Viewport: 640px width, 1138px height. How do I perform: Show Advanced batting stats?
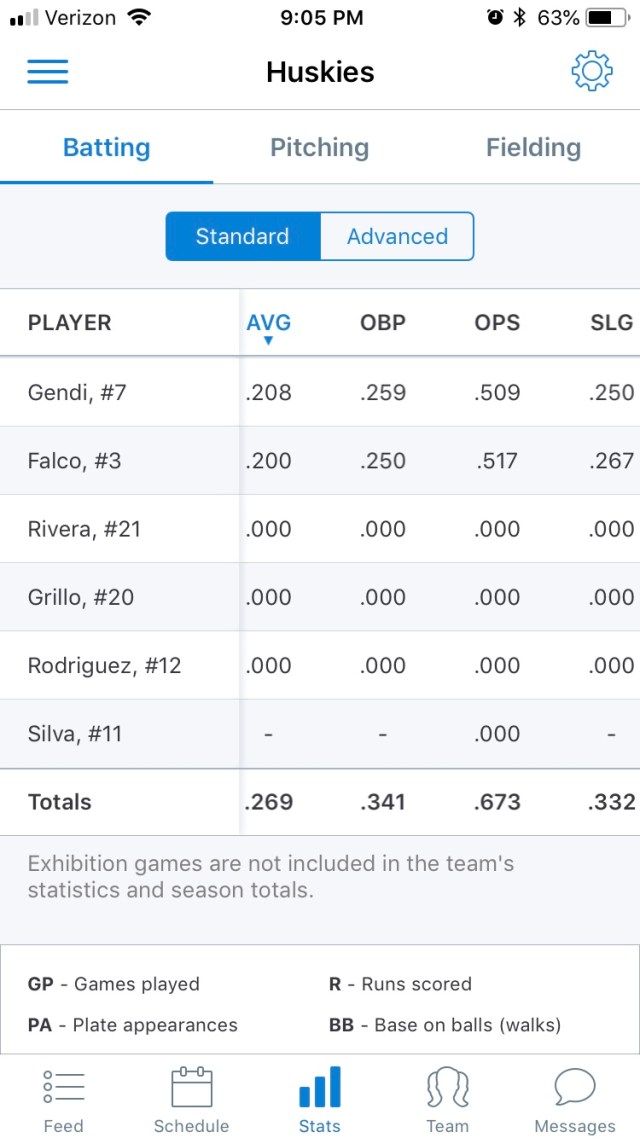coord(397,237)
